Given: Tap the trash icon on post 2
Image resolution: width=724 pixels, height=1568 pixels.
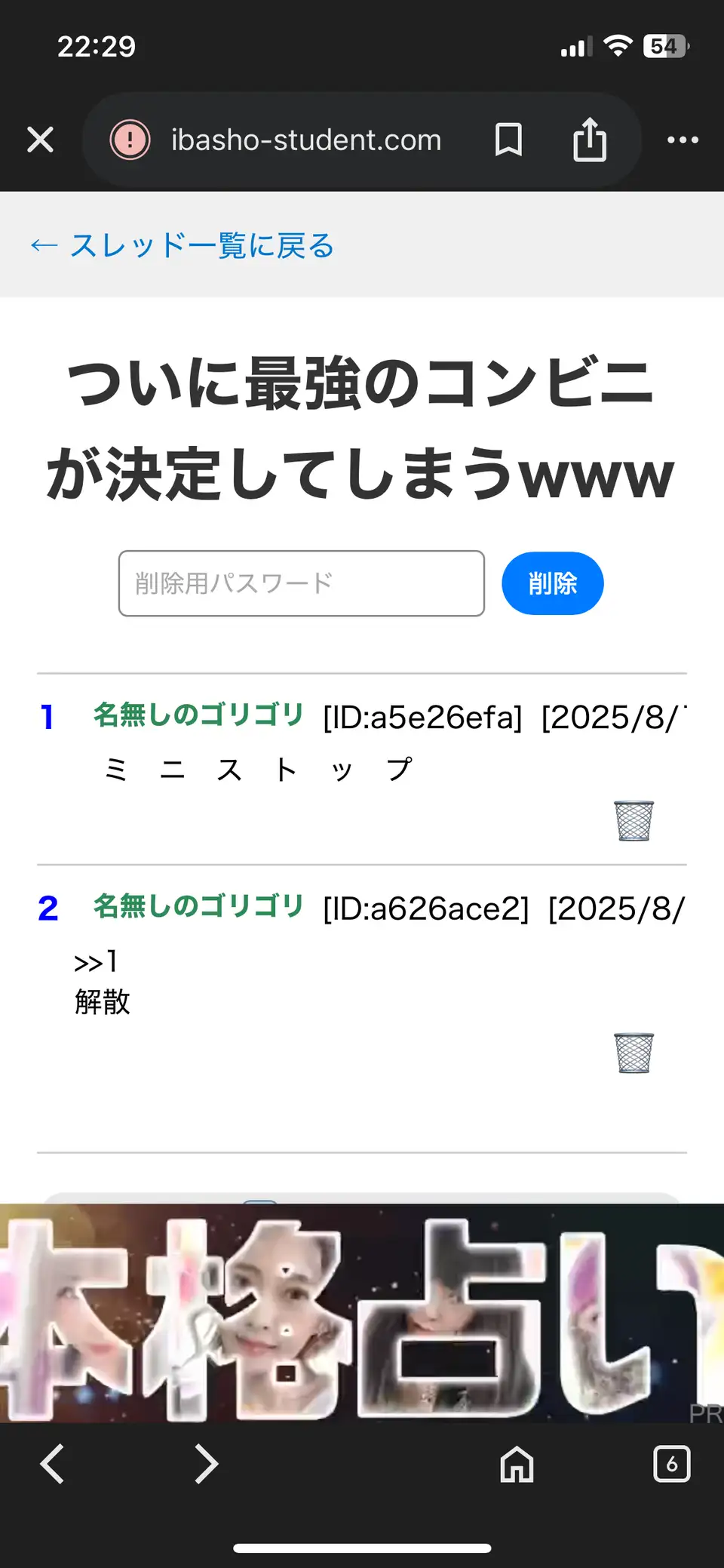Looking at the screenshot, I should (x=634, y=1053).
